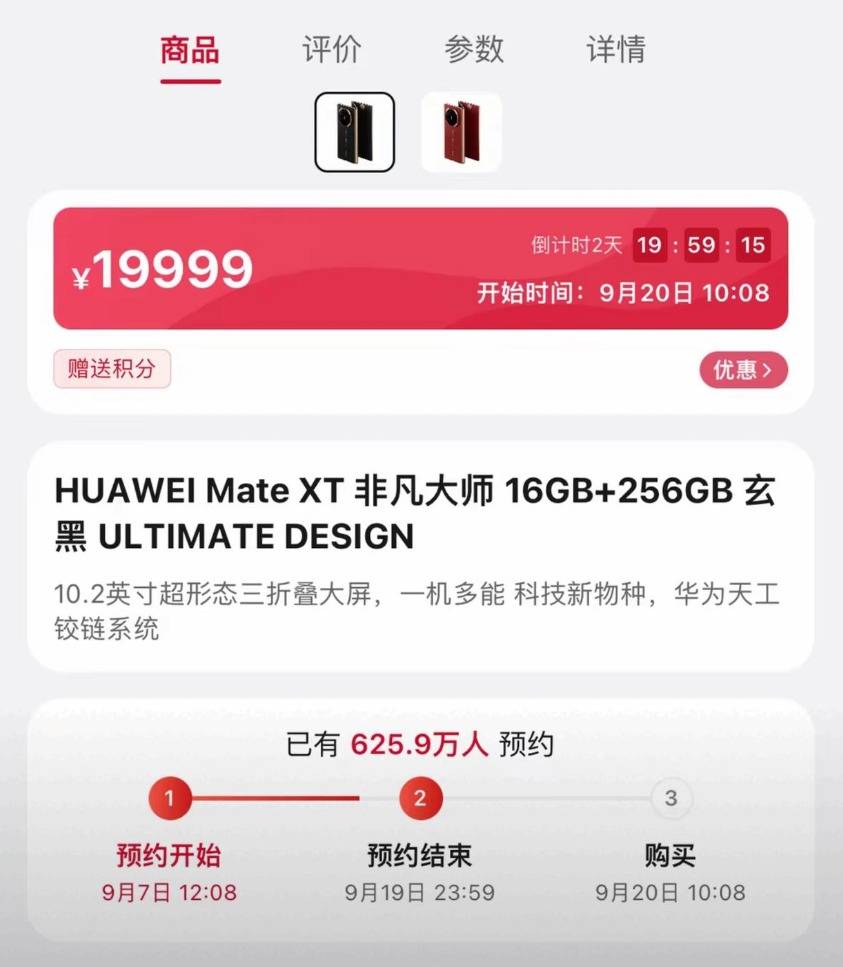Open the 优惠 offers button
Image resolution: width=843 pixels, height=967 pixels.
[743, 370]
